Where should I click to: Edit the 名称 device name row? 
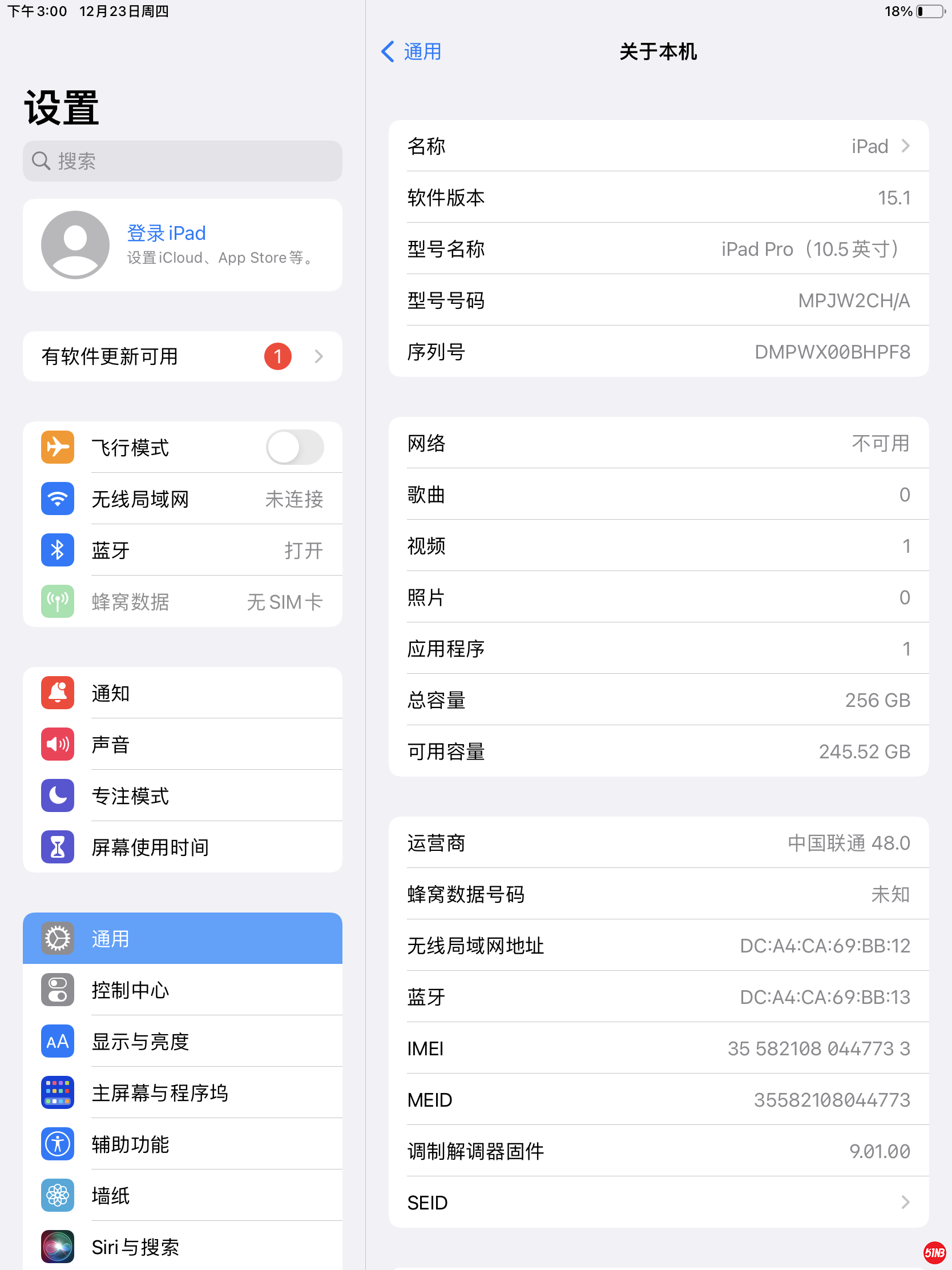click(658, 146)
